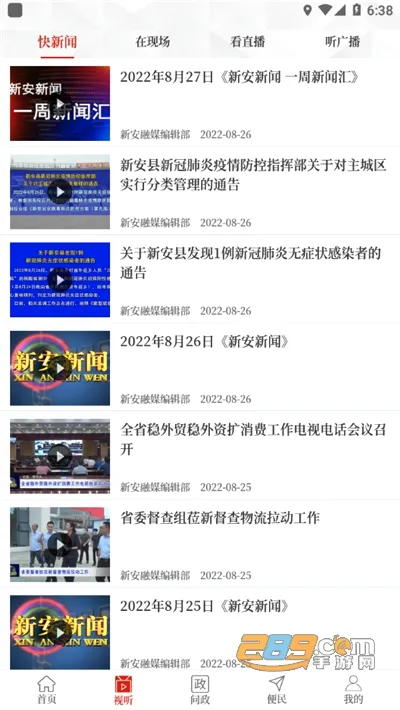Switch to the 便民 tab

(276, 690)
